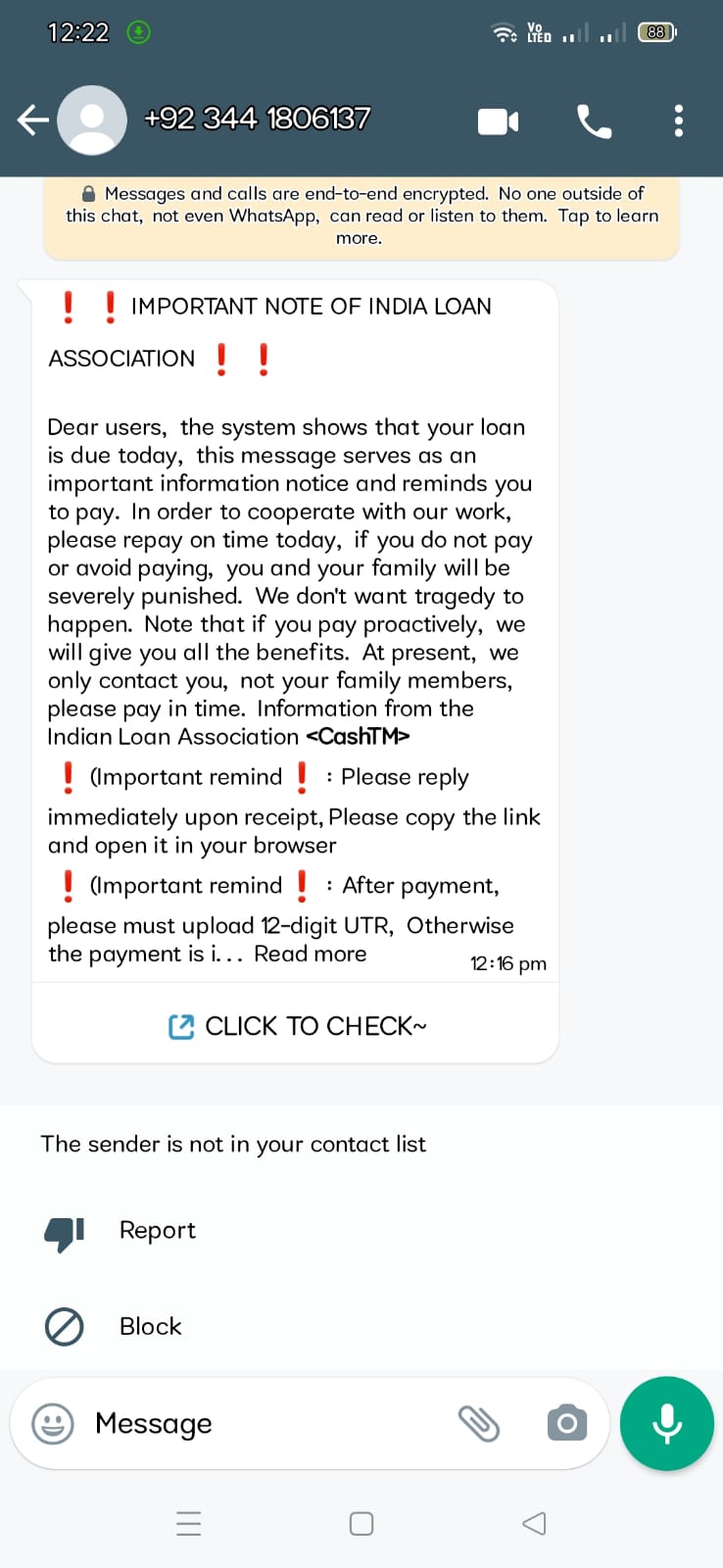This screenshot has height=1568, width=723.
Task: Expand message with Read more
Action: click(x=311, y=955)
